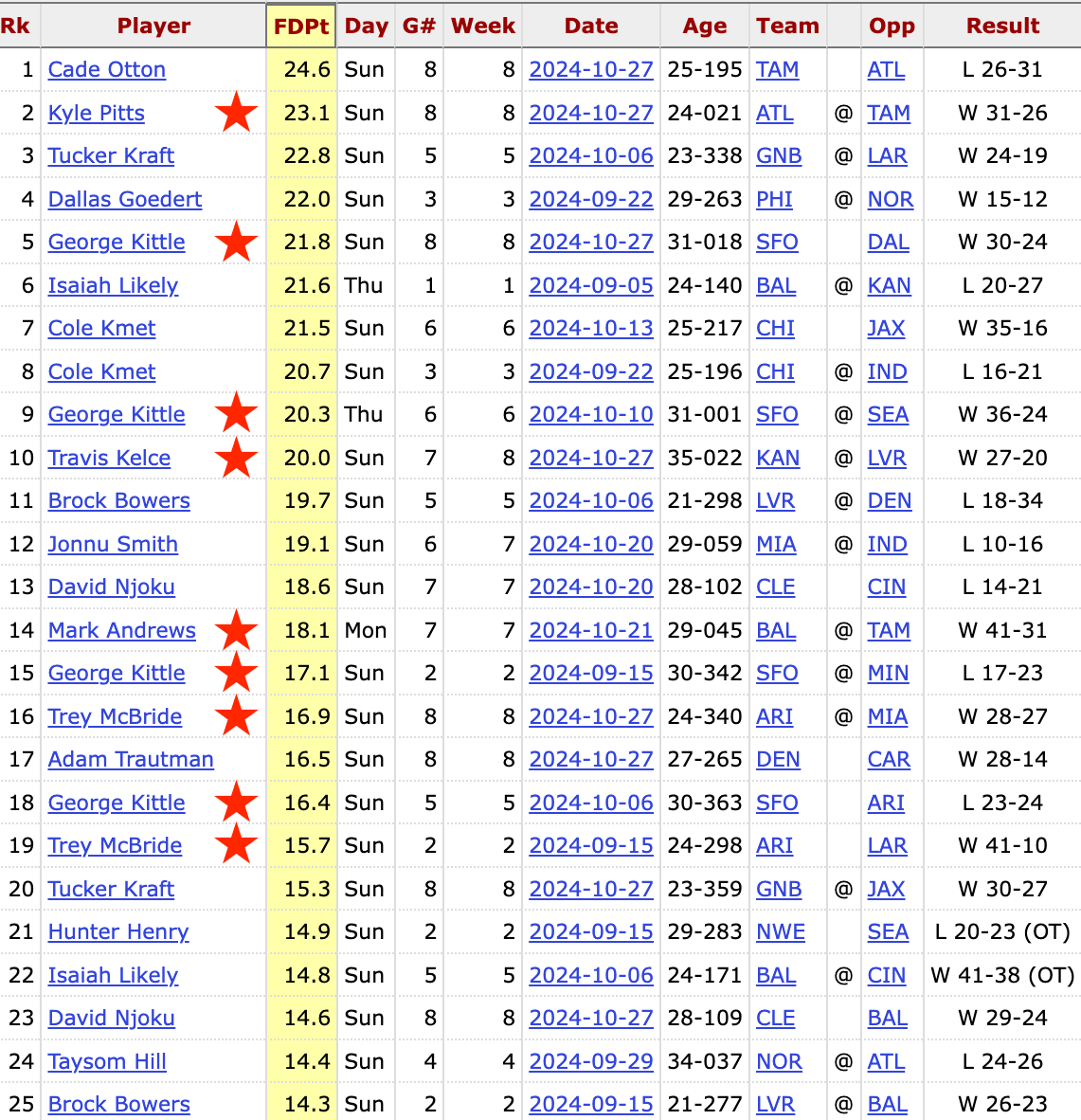The image size is (1081, 1120).
Task: Tap the 2024-09-29 date link
Action: tap(590, 1062)
